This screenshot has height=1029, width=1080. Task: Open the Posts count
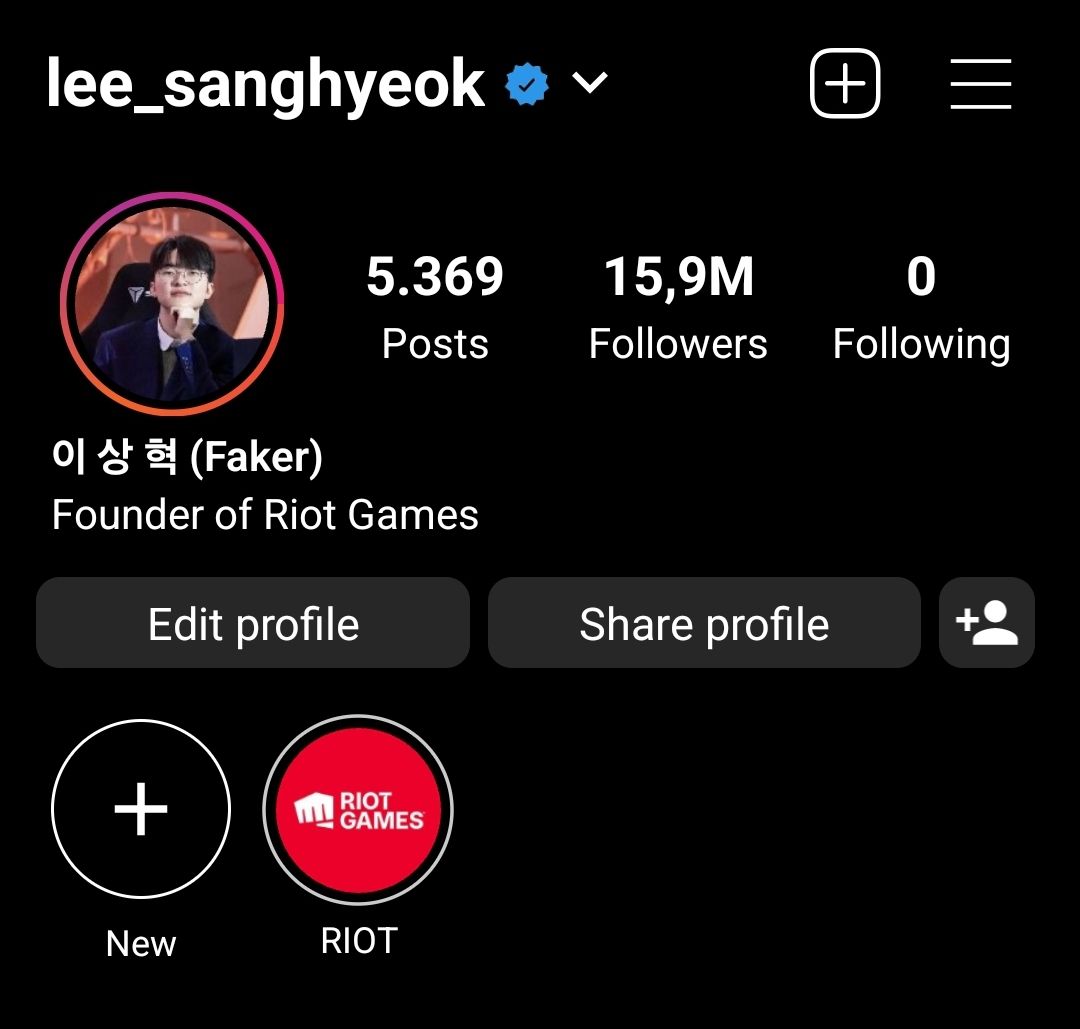435,306
